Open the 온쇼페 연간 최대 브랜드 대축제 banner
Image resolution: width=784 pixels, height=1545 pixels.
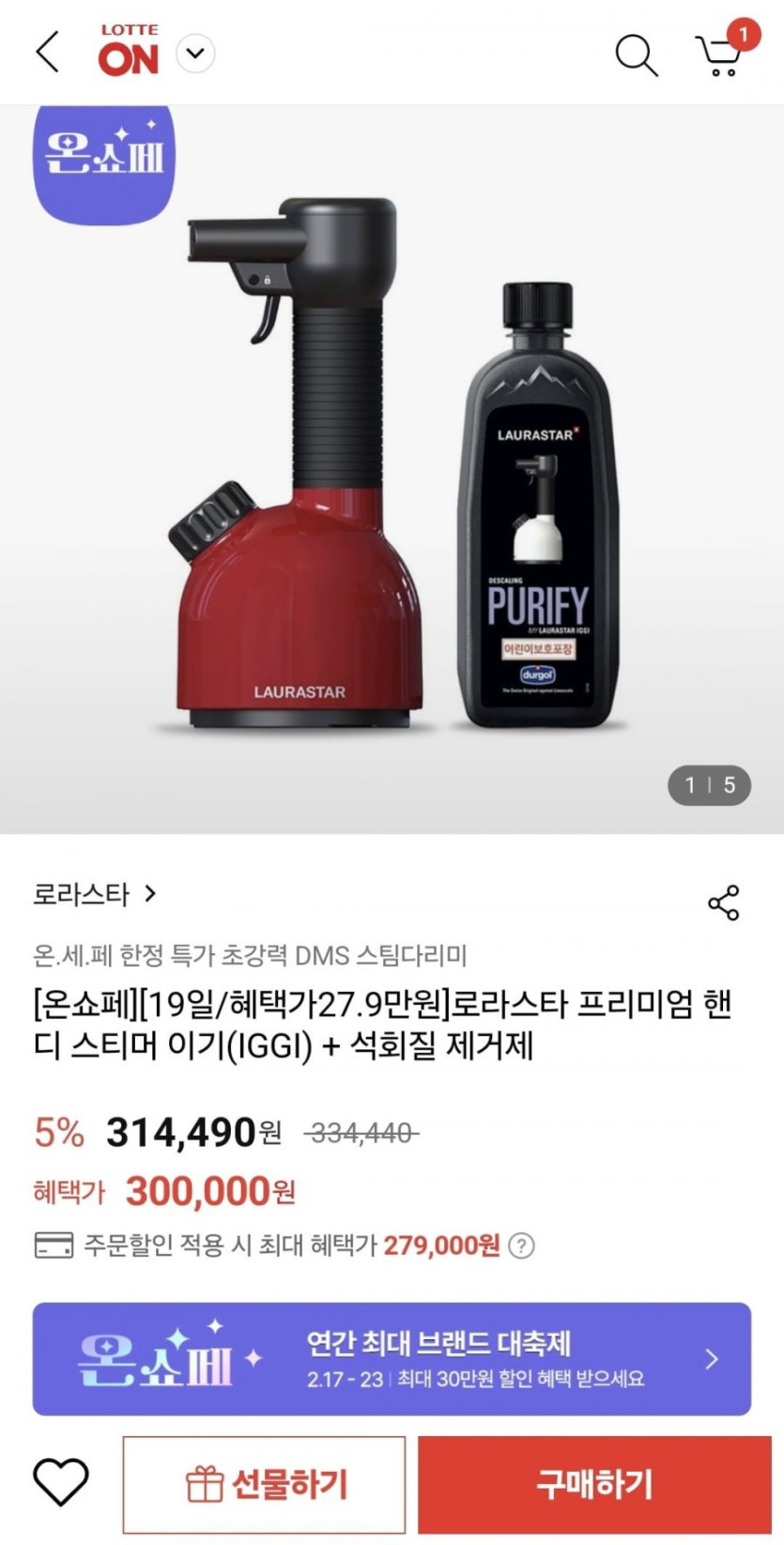tap(392, 1358)
